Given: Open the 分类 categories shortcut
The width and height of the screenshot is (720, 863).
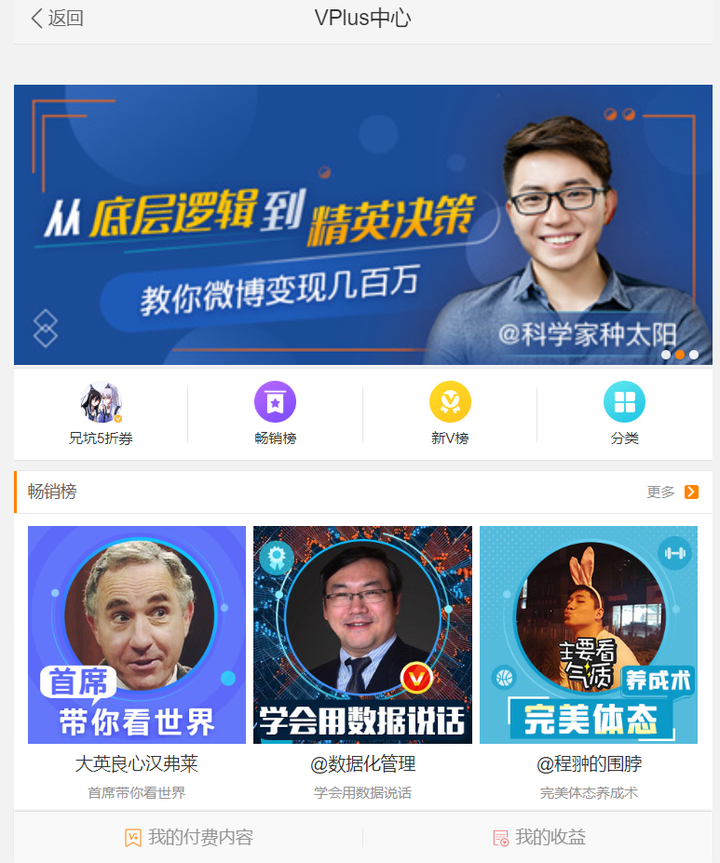Looking at the screenshot, I should click(x=624, y=414).
